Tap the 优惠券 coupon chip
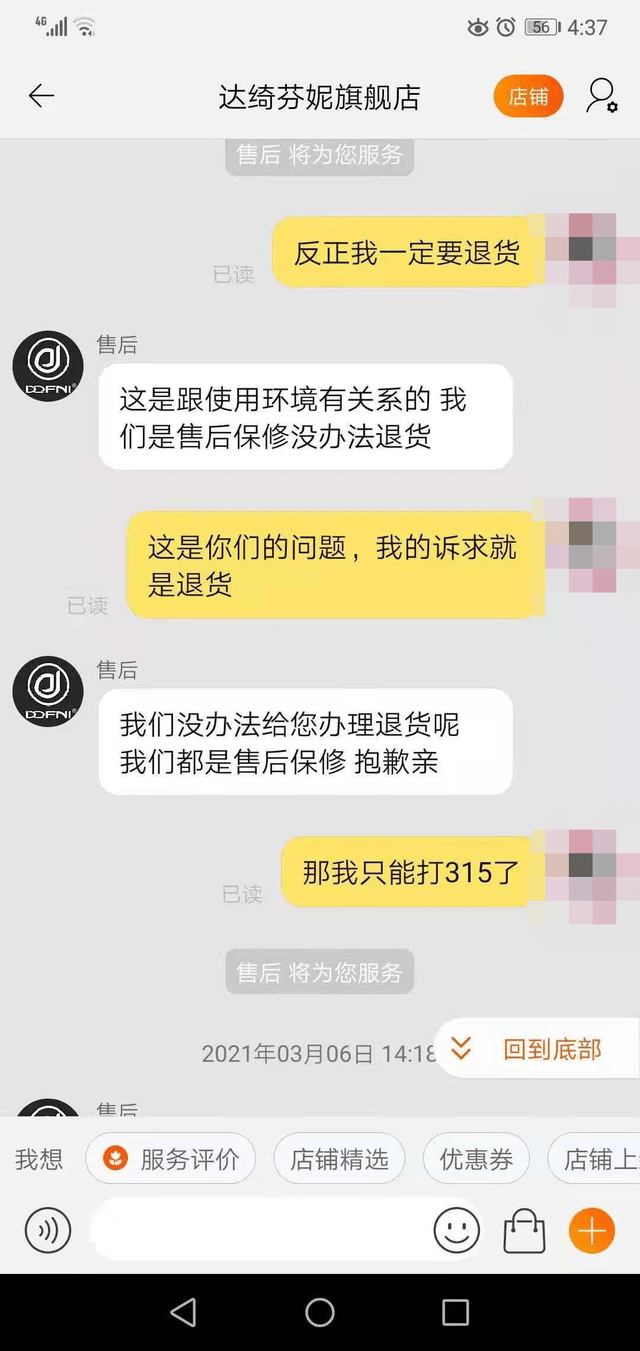This screenshot has width=640, height=1351. (476, 1159)
